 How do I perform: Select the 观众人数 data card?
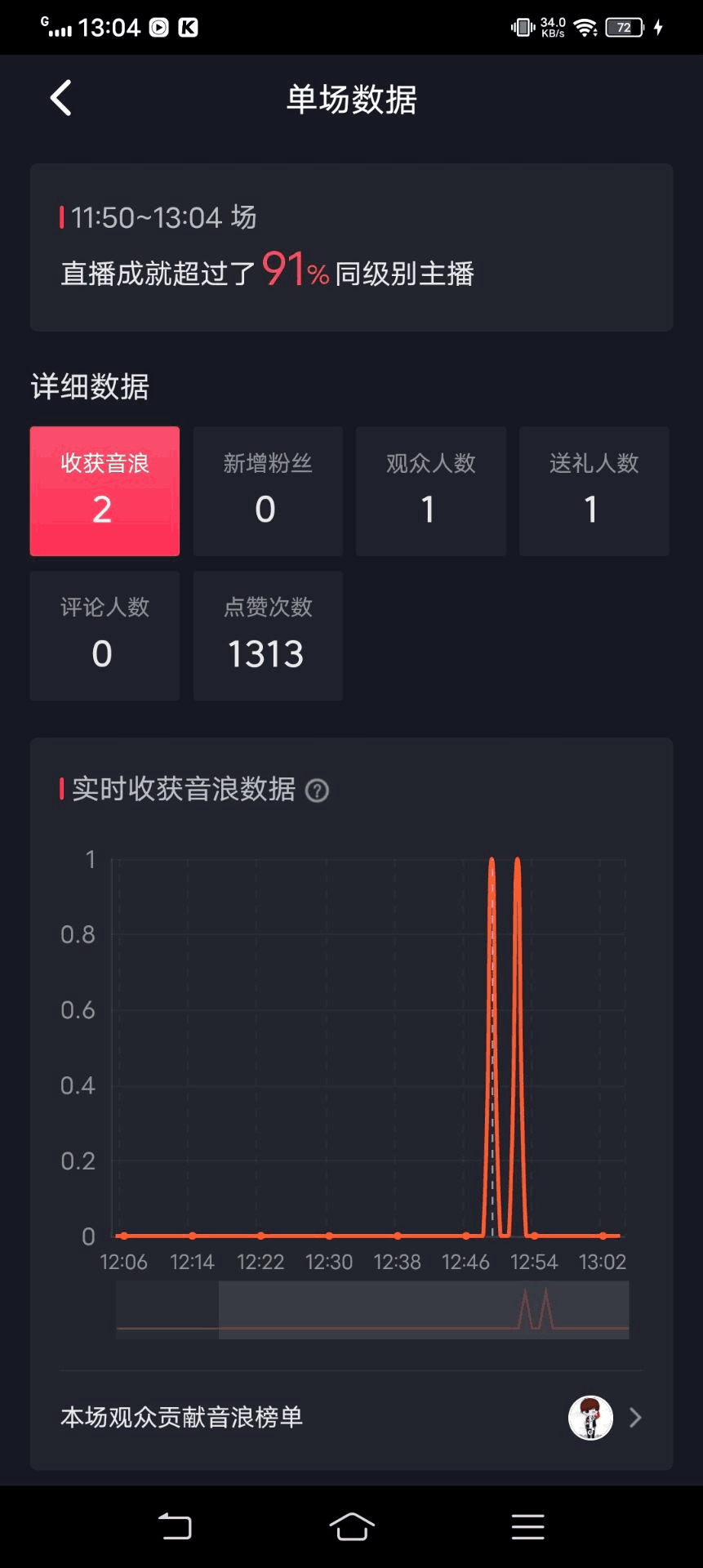pyautogui.click(x=431, y=491)
